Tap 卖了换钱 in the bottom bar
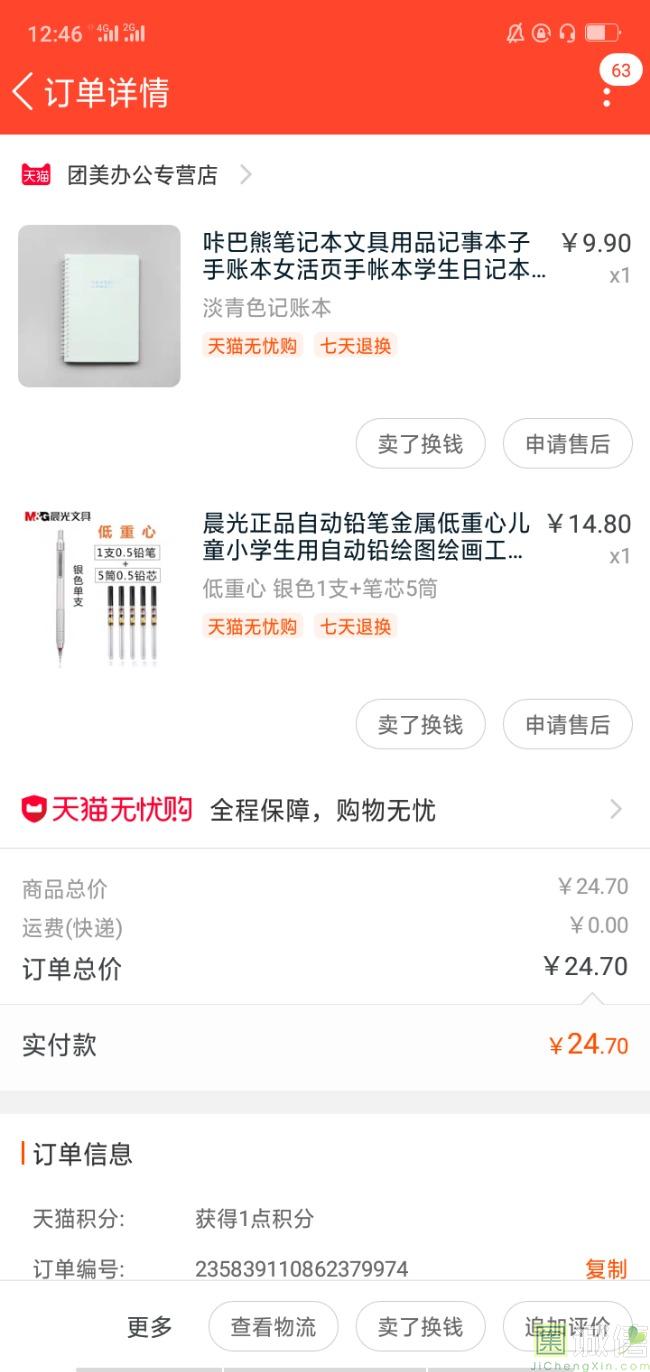This screenshot has width=650, height=1372. pyautogui.click(x=420, y=1327)
